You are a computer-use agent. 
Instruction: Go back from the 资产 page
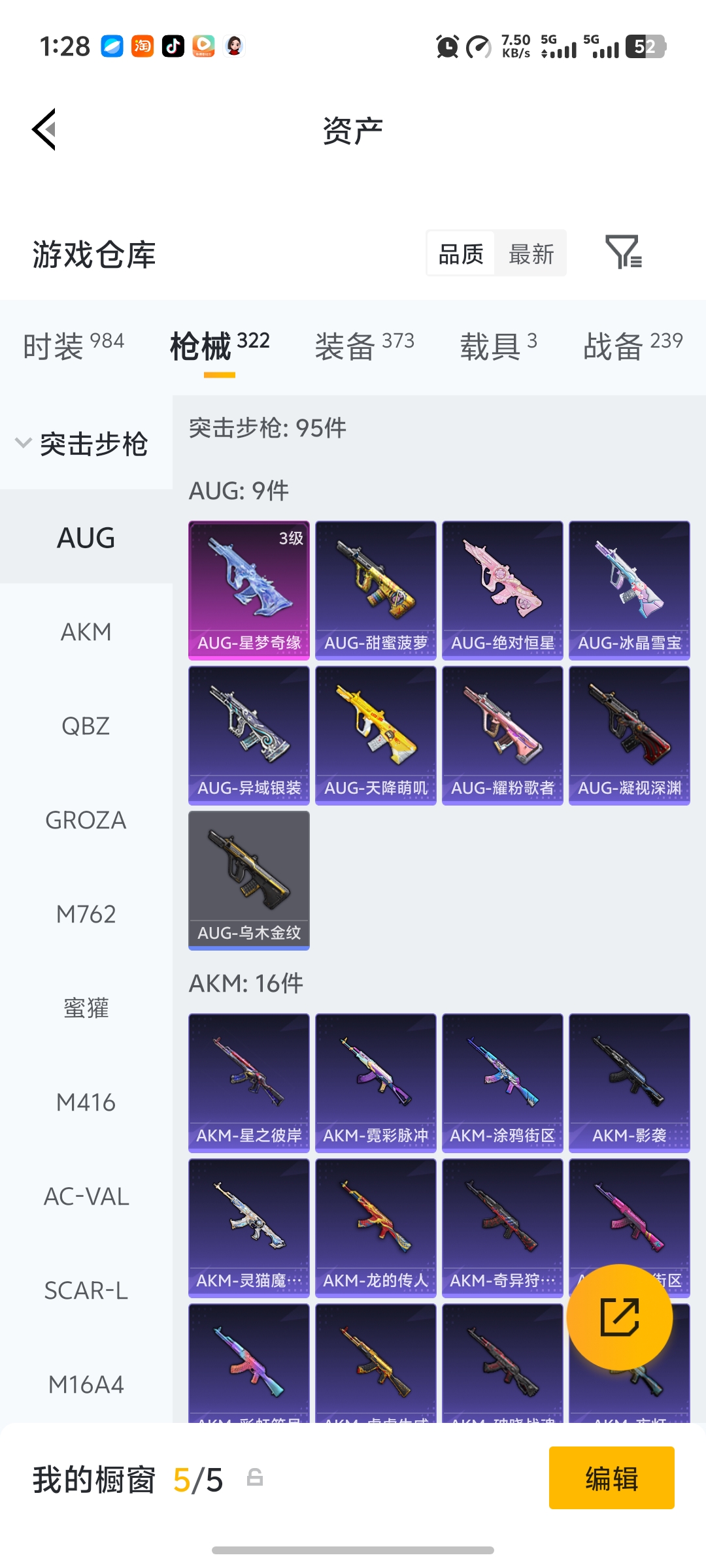[x=44, y=129]
